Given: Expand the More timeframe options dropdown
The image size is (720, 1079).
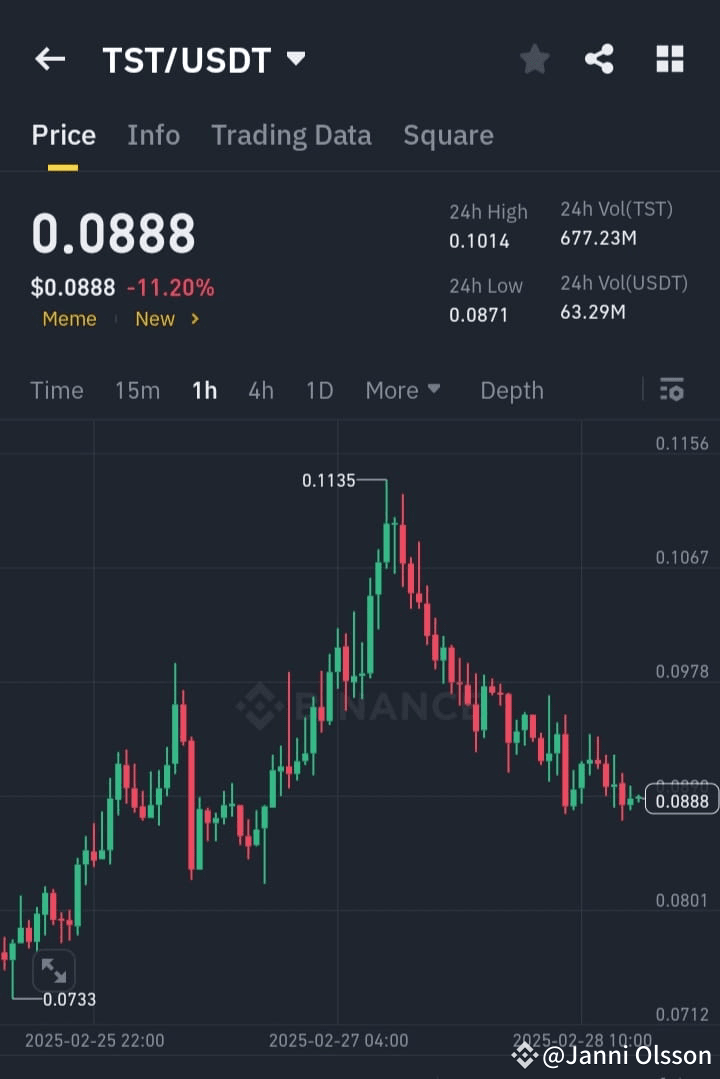Looking at the screenshot, I should [x=403, y=390].
